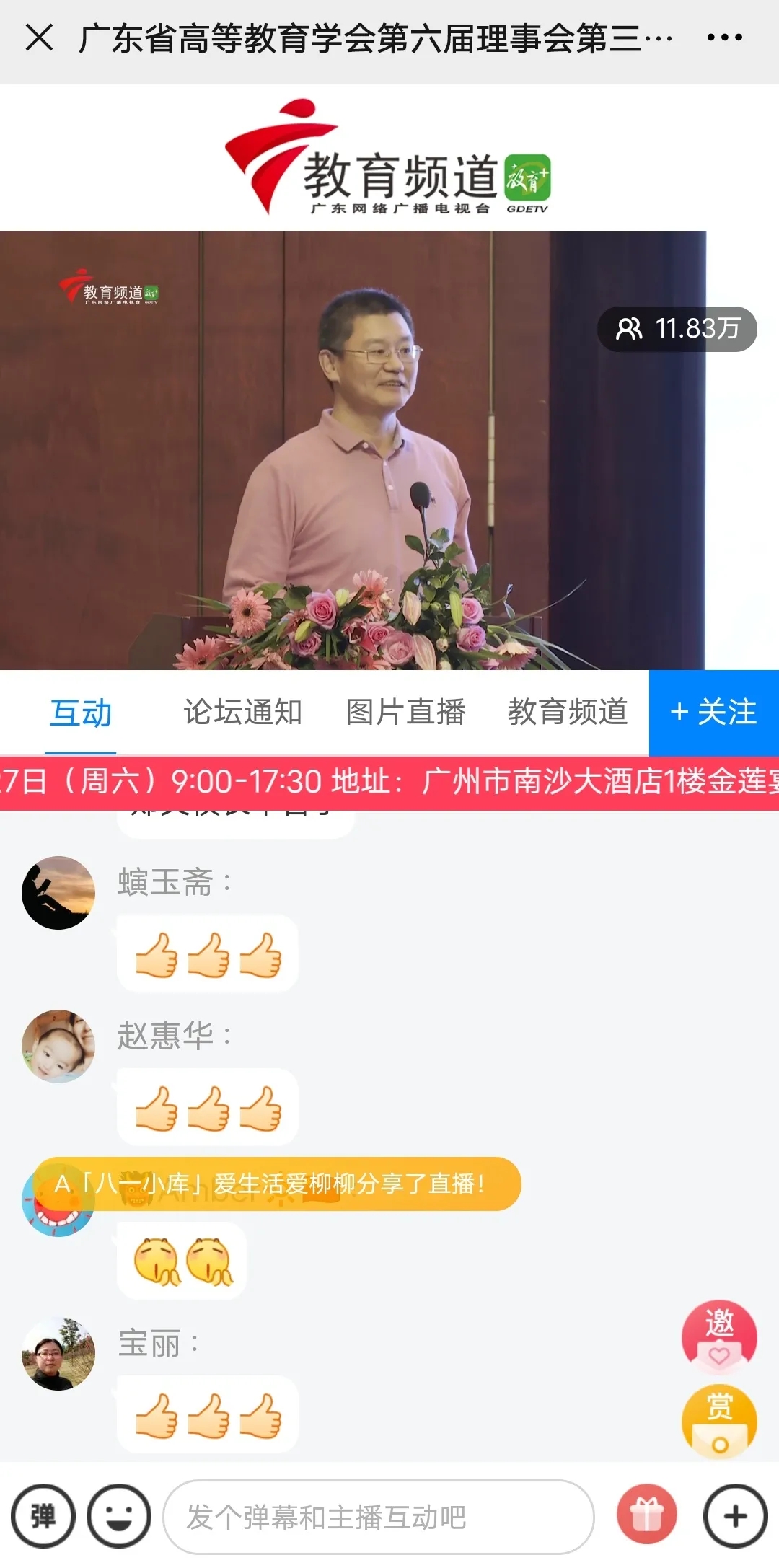This screenshot has height=1568, width=779.
Task: Select the 教育频道 tab
Action: [568, 713]
